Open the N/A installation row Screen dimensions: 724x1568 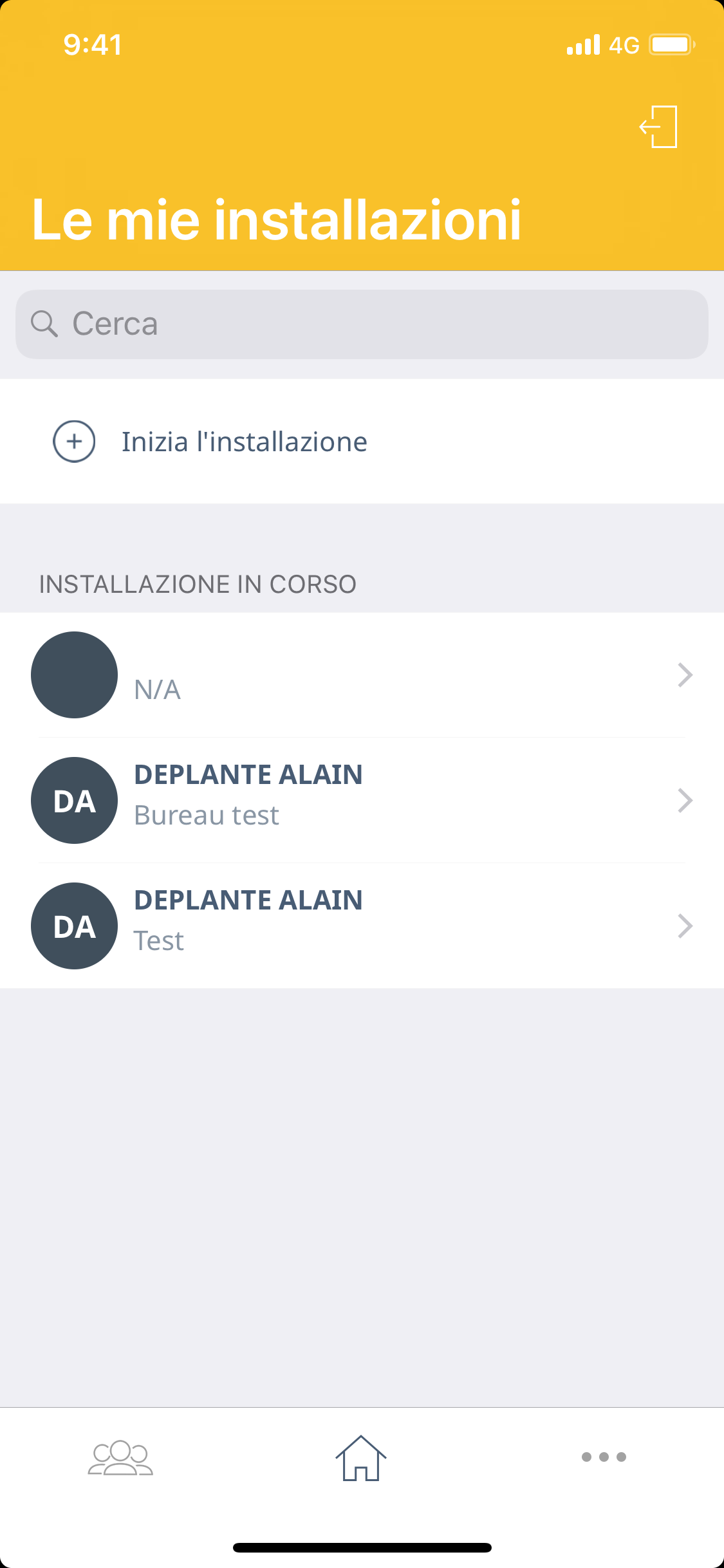[x=362, y=675]
